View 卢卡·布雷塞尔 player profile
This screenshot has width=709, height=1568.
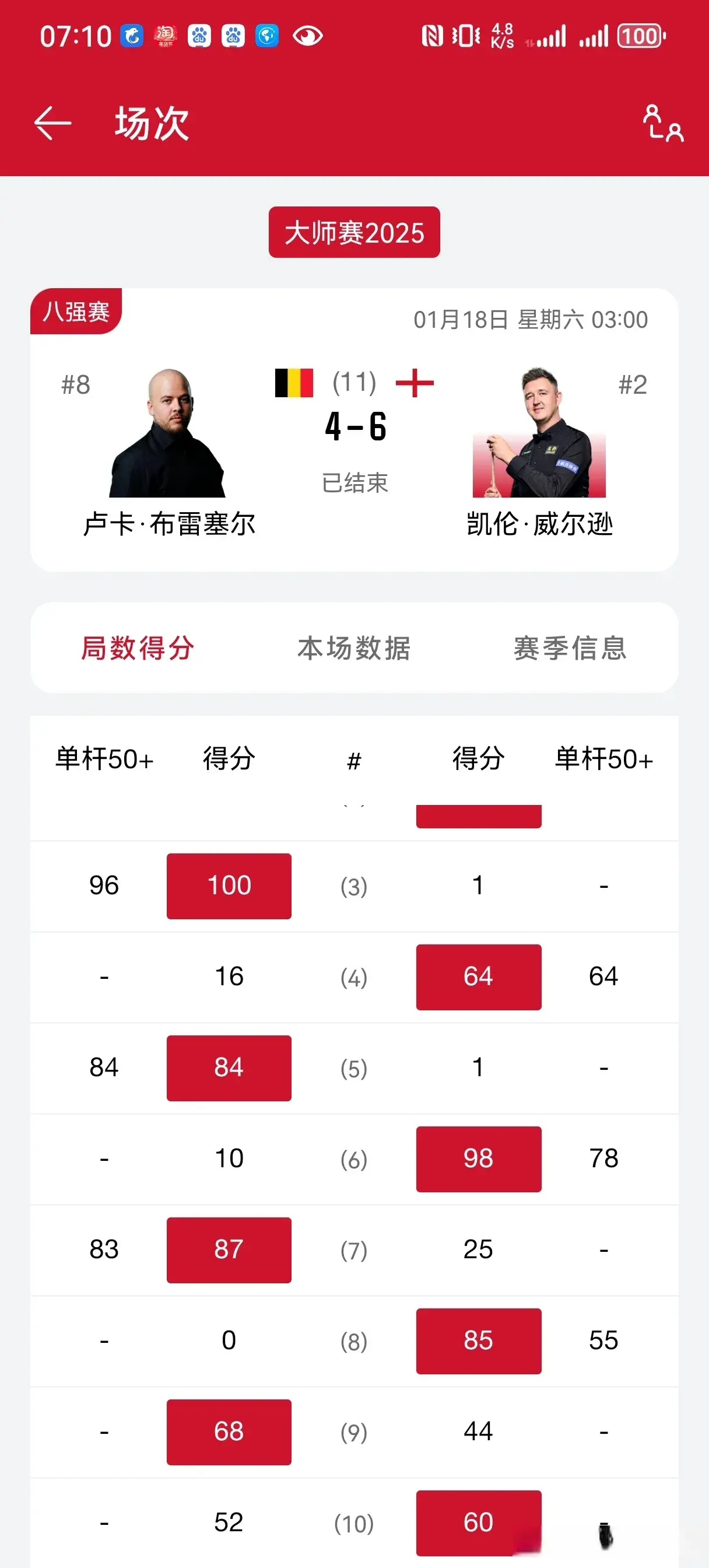coord(167,433)
